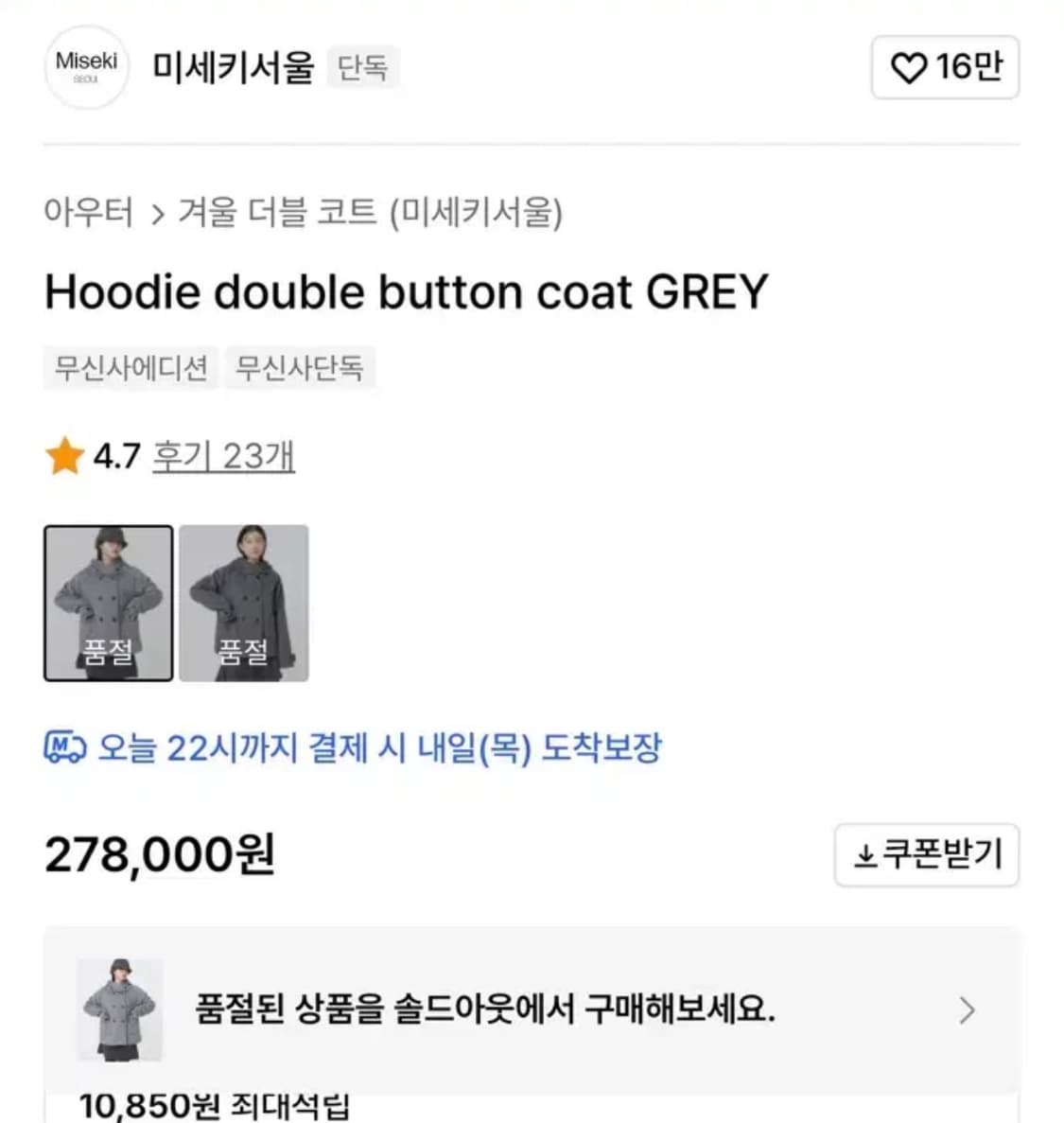Toggle the 무신사단독 tag filter
The height and width of the screenshot is (1123, 1064).
click(x=302, y=368)
